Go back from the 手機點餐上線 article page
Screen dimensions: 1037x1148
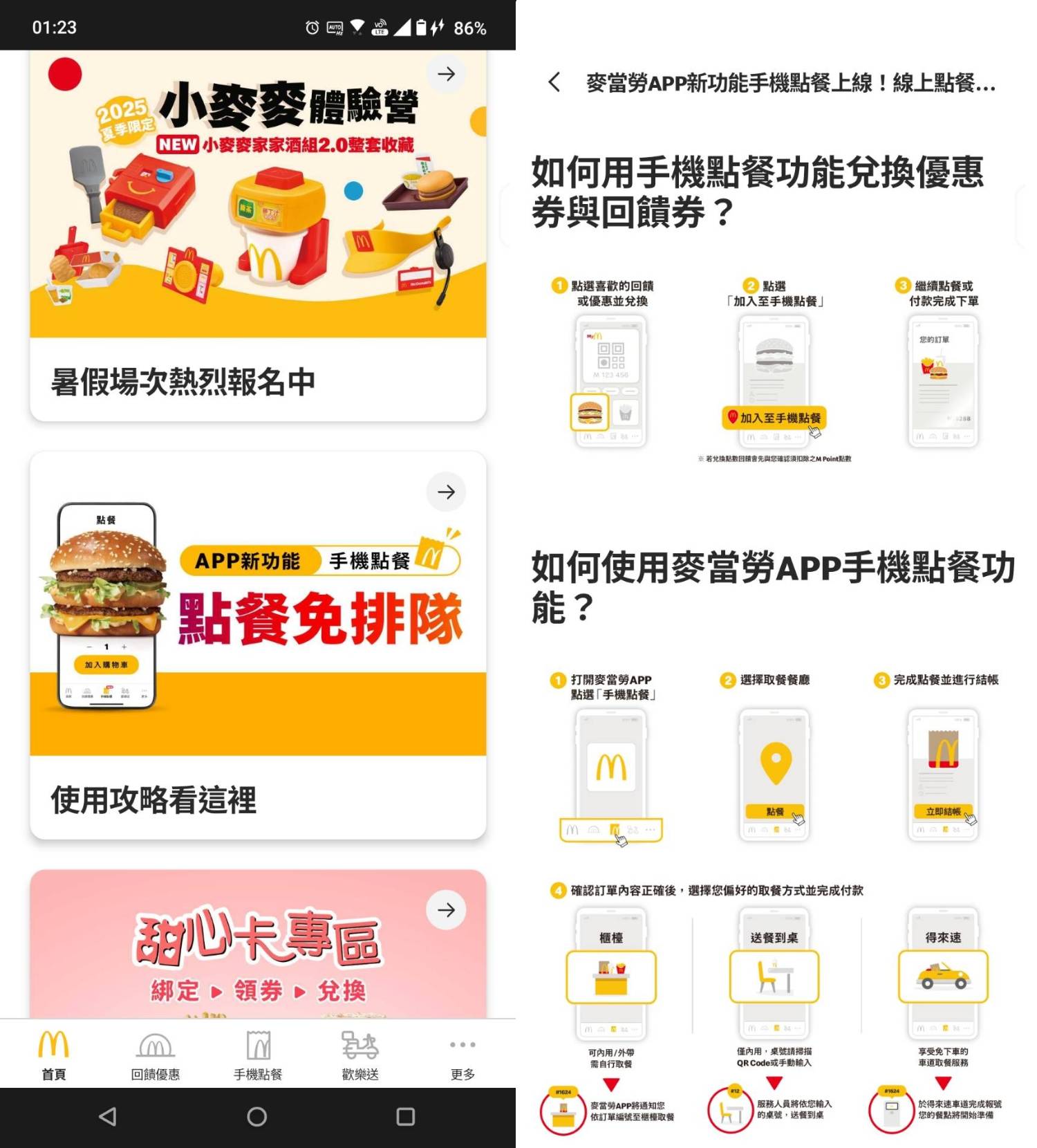coord(554,82)
